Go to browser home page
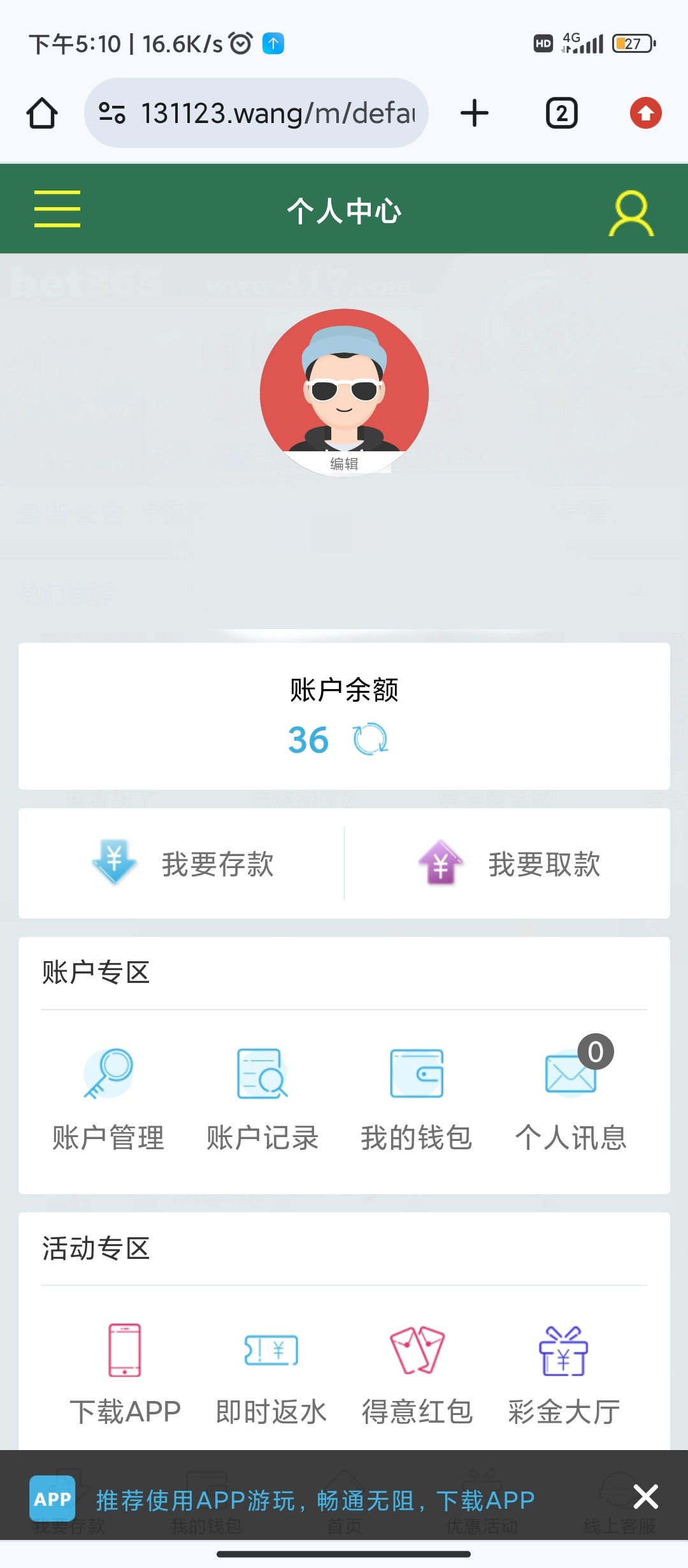Image resolution: width=688 pixels, height=1568 pixels. tap(42, 113)
